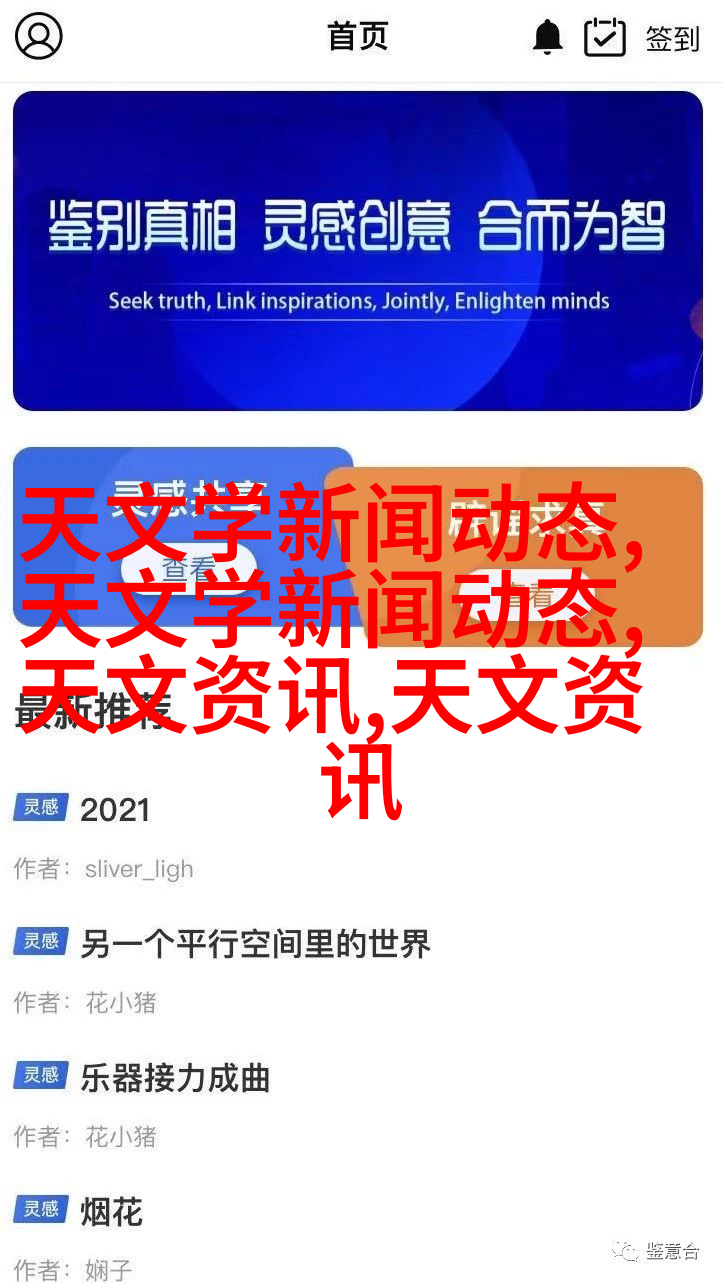723x1283 pixels.
Task: Open the post titled 2021
Action: tap(115, 809)
